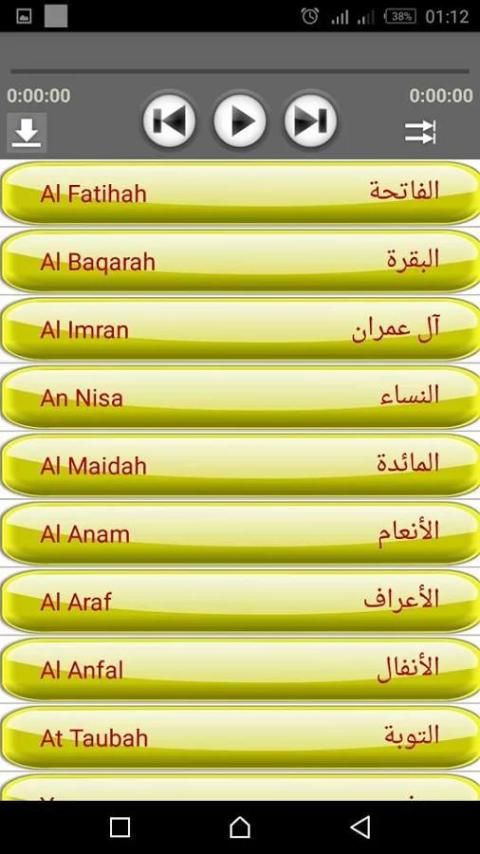Tap the Al Araf row
This screenshot has width=480, height=854.
240,602
